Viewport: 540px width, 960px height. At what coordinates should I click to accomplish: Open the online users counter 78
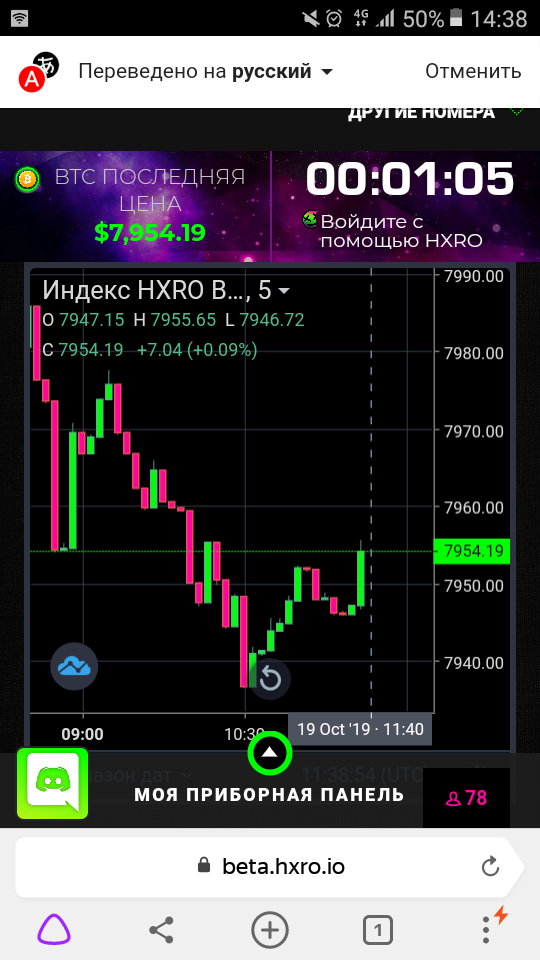(x=467, y=798)
